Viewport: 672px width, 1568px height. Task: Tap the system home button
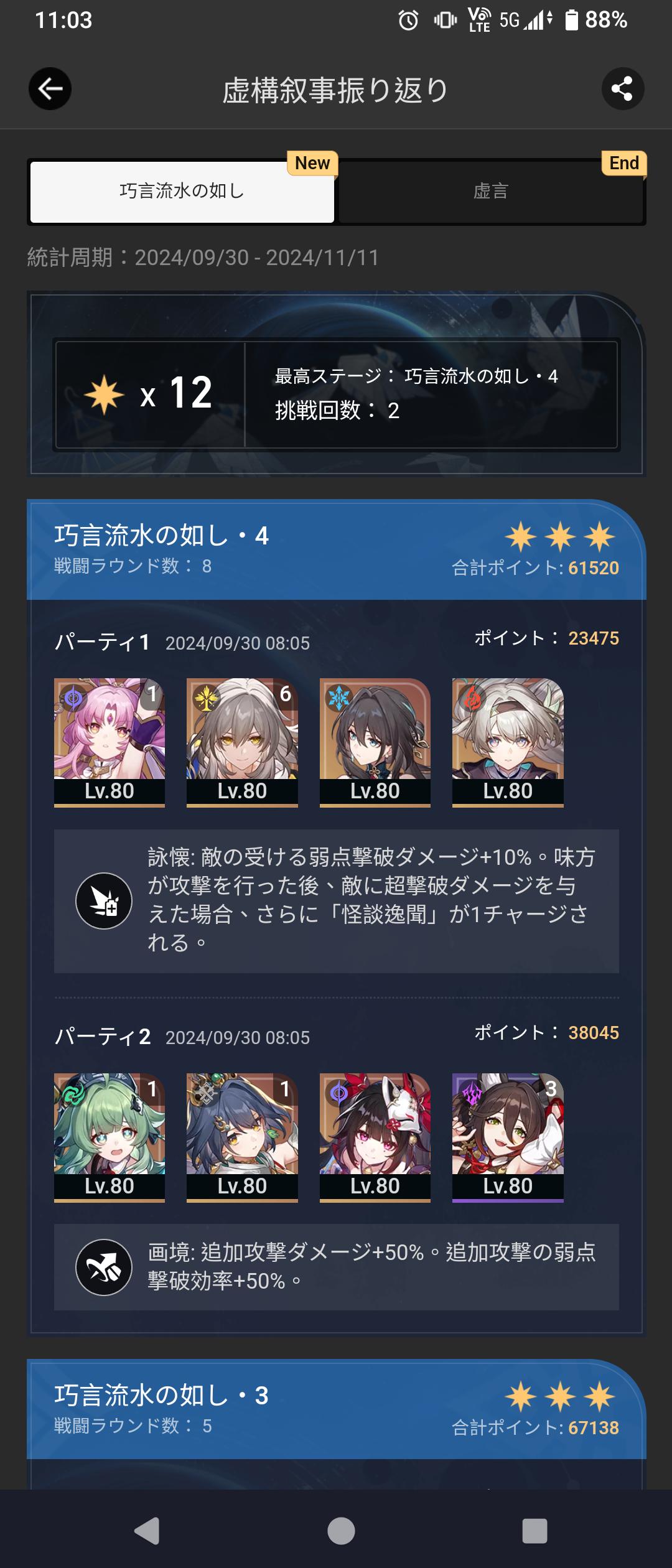340,1531
